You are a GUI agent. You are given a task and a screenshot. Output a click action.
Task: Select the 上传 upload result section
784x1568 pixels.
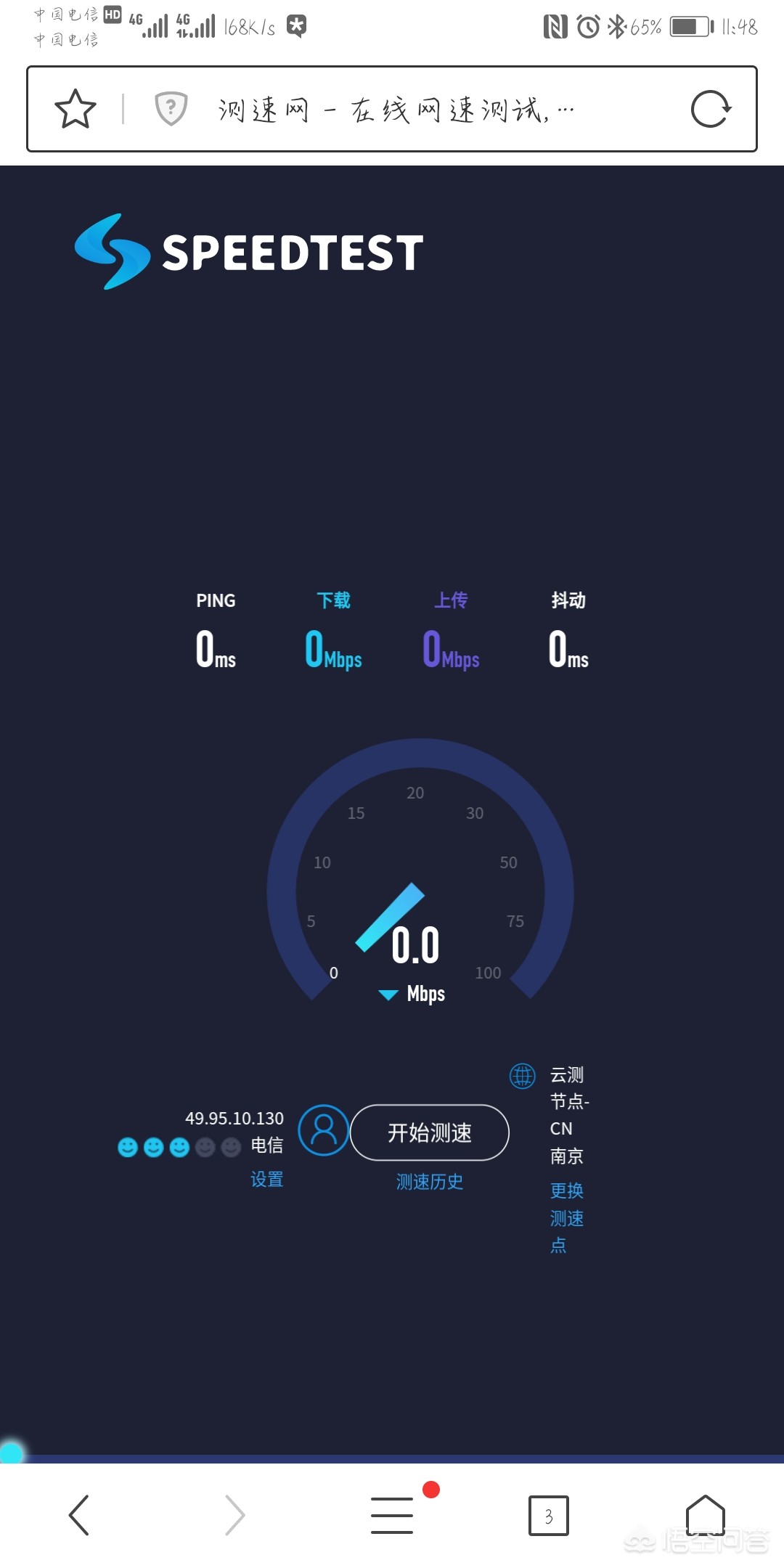(452, 628)
